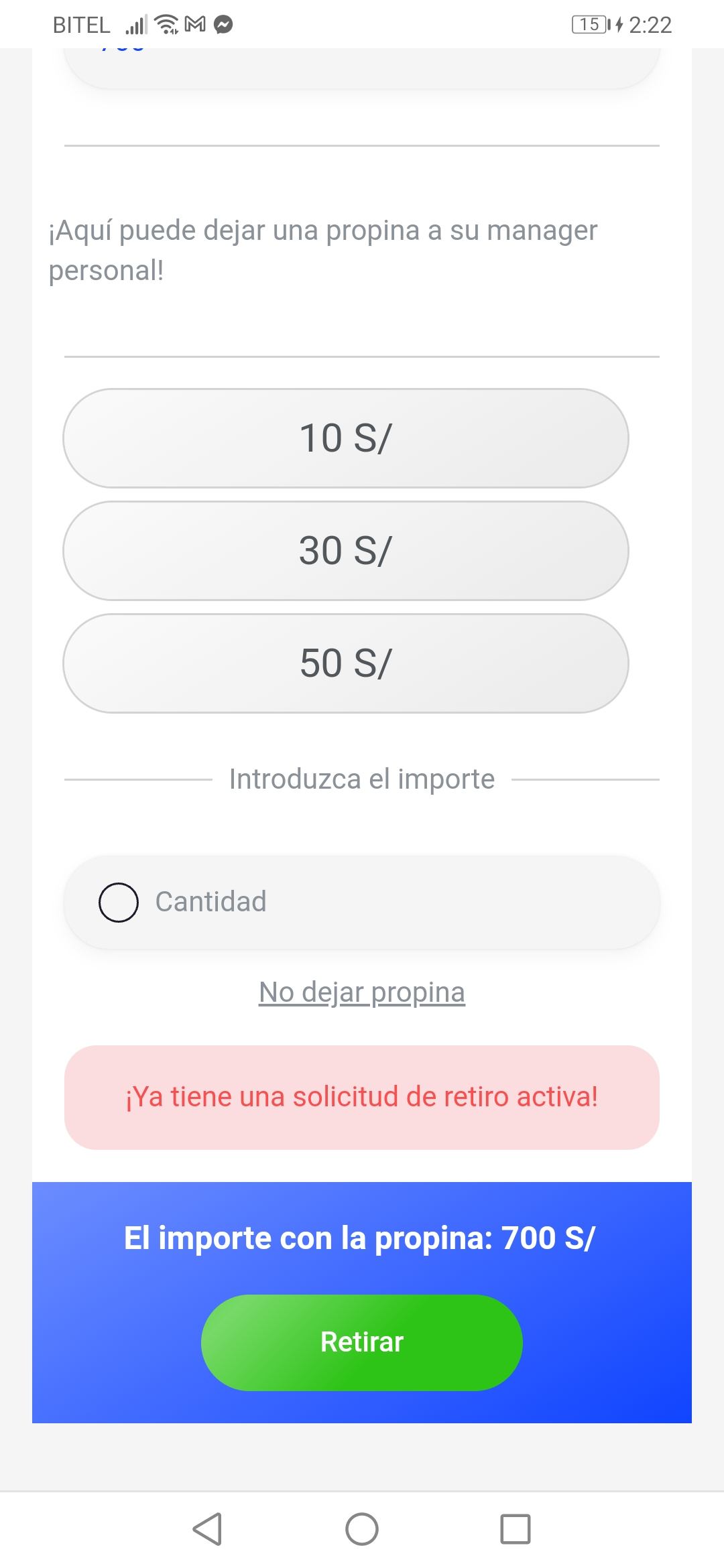Choose the 10 S/ tip option
This screenshot has width=724, height=1568.
pos(362,439)
